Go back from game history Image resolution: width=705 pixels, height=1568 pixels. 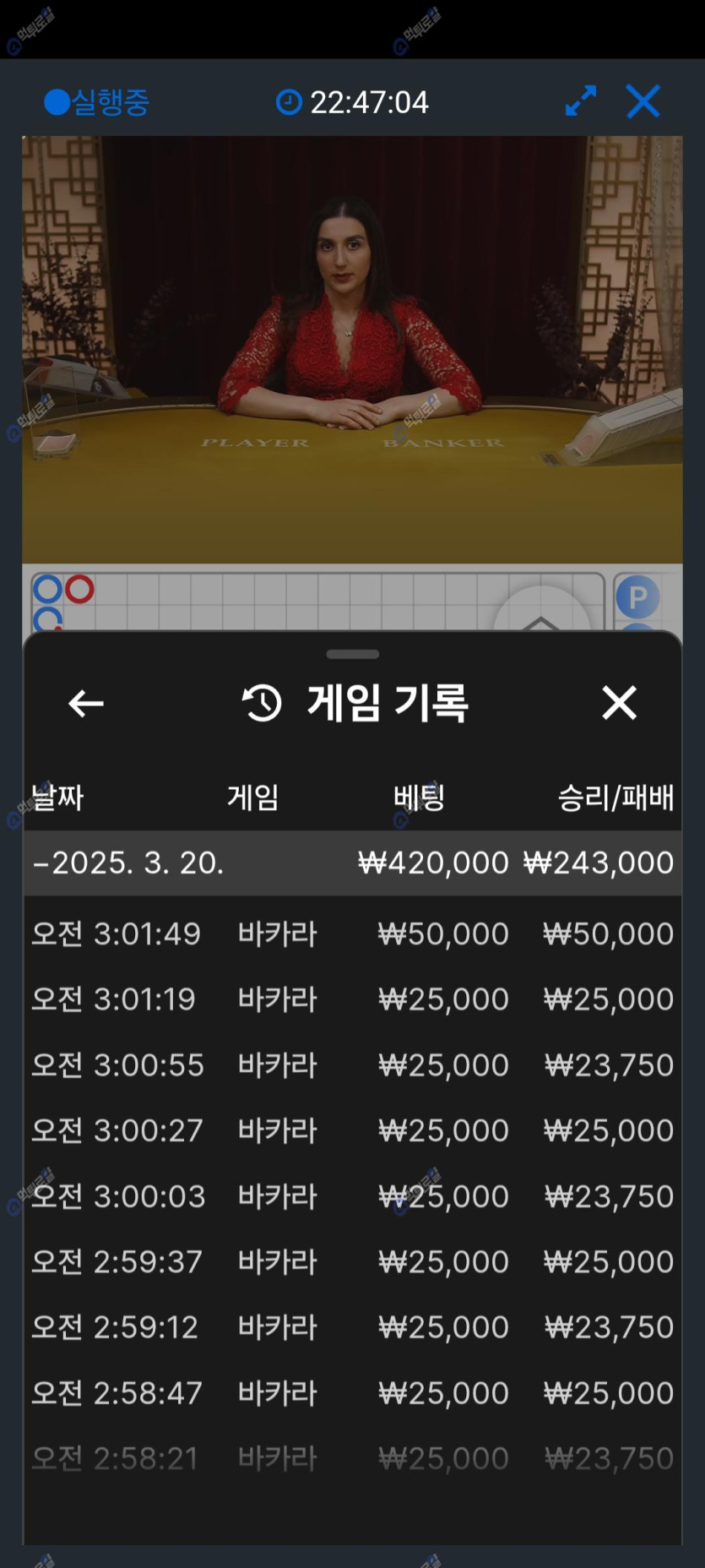point(85,703)
